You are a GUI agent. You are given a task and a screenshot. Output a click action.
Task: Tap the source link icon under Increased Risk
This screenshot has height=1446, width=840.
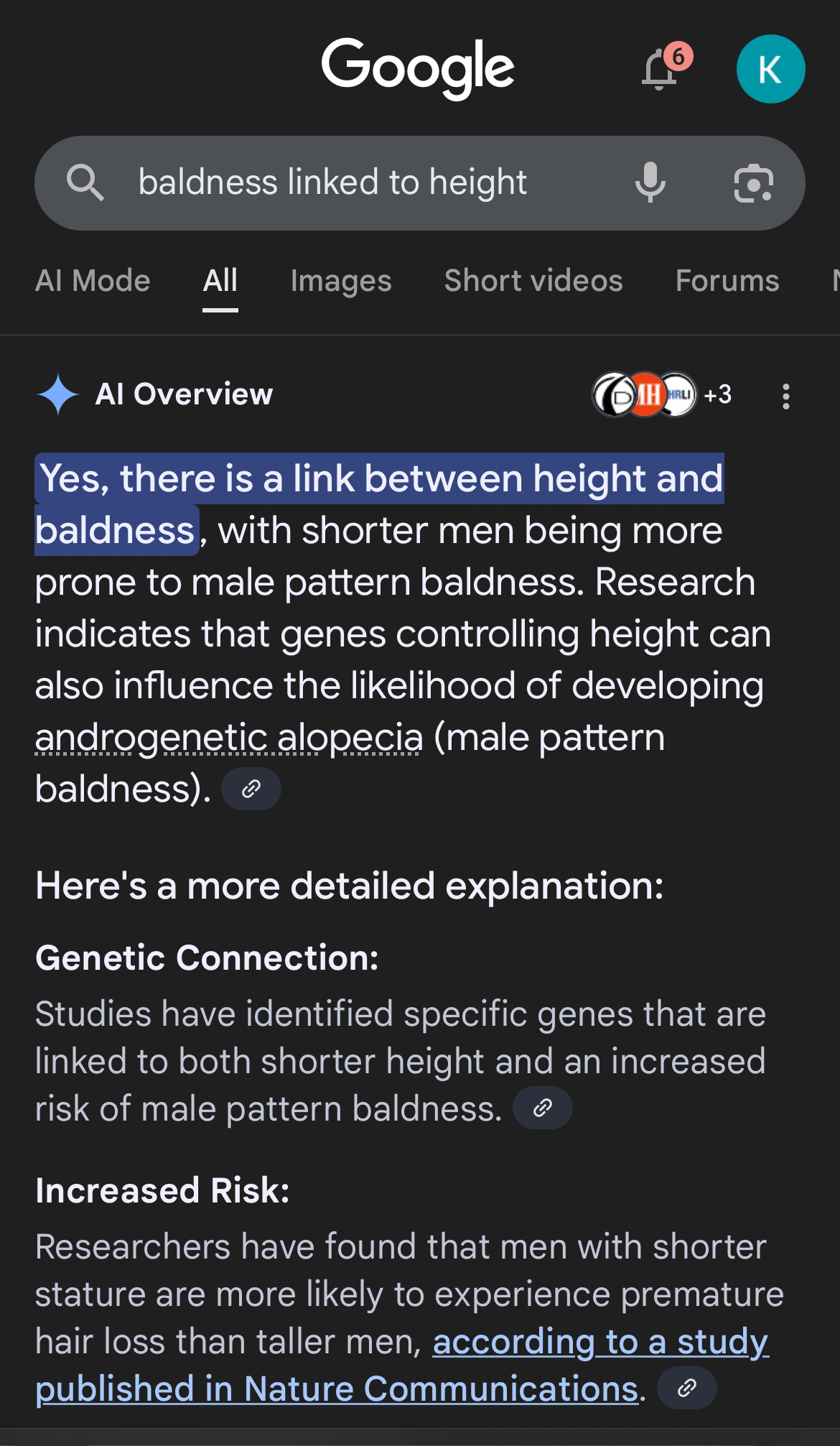(x=686, y=1389)
